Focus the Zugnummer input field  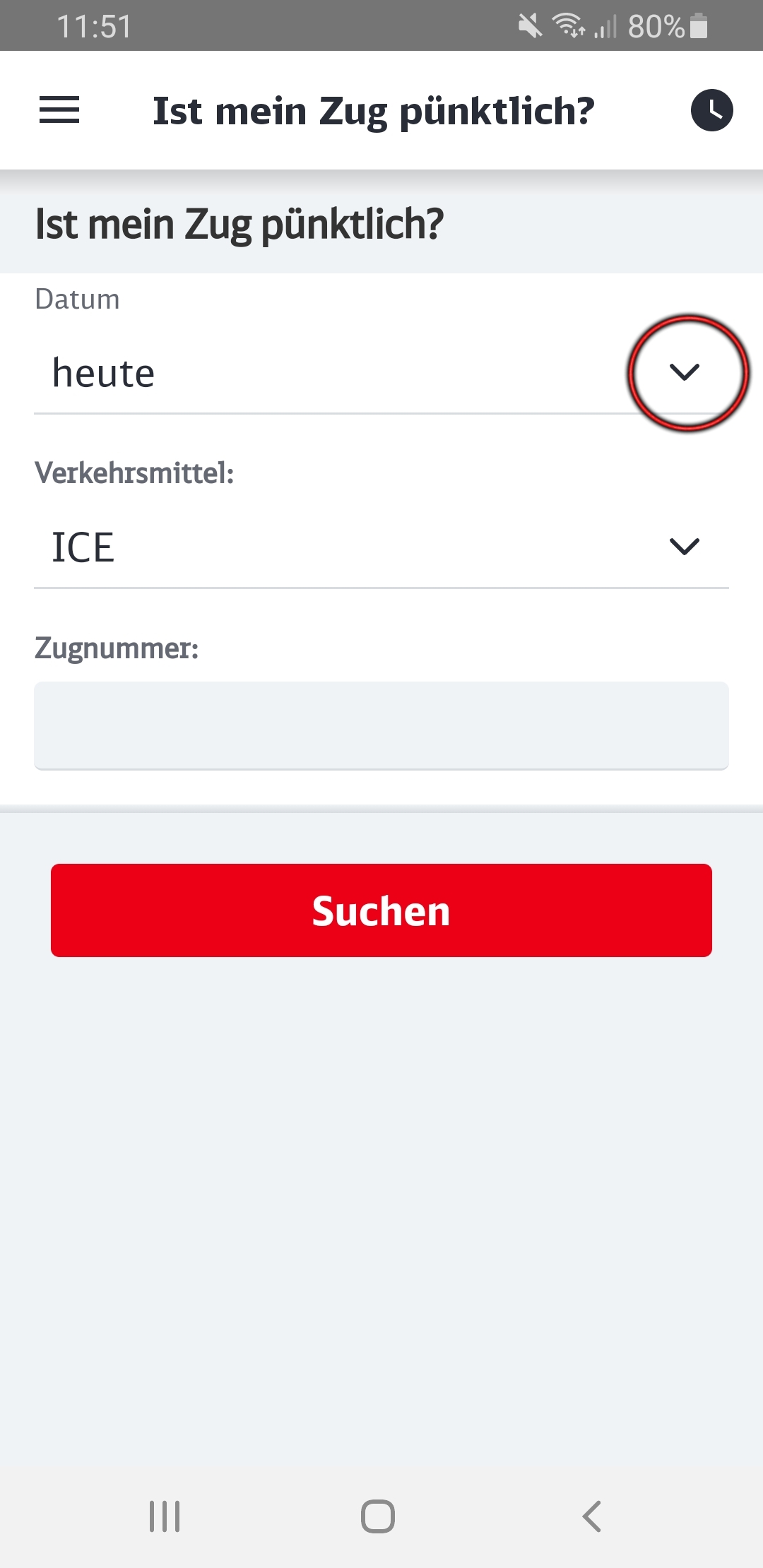pyautogui.click(x=381, y=725)
